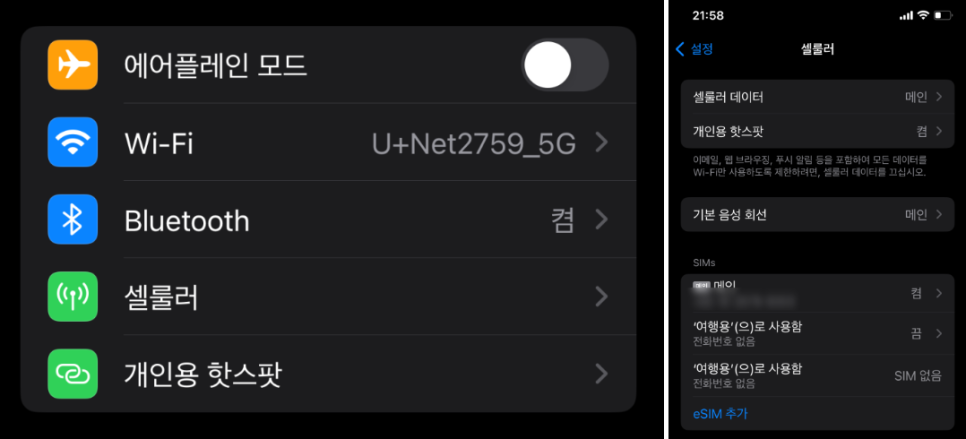Open the Bluetooth settings row

[x=328, y=220]
